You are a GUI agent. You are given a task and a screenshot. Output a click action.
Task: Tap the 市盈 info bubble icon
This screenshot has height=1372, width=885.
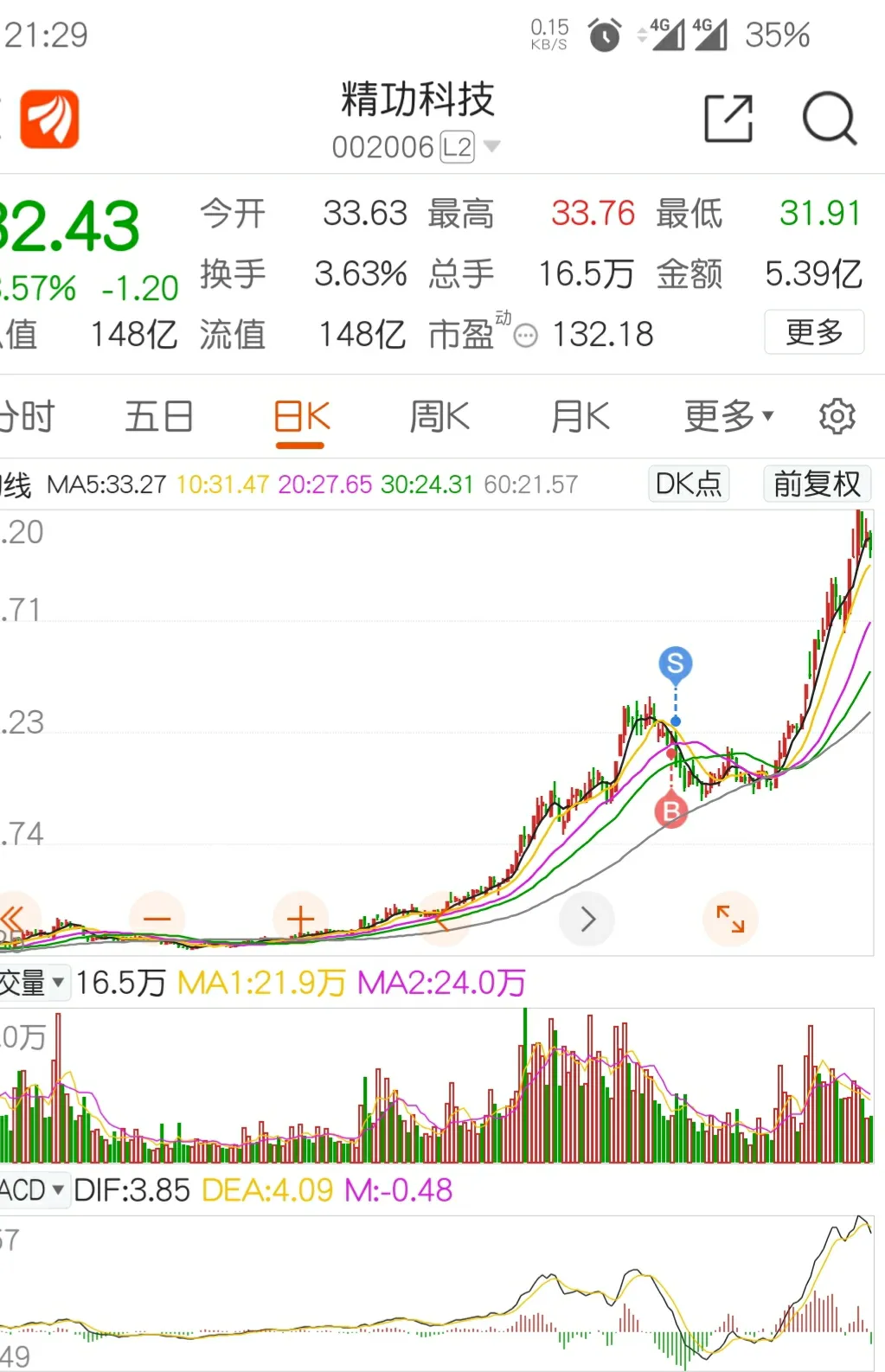[x=525, y=336]
